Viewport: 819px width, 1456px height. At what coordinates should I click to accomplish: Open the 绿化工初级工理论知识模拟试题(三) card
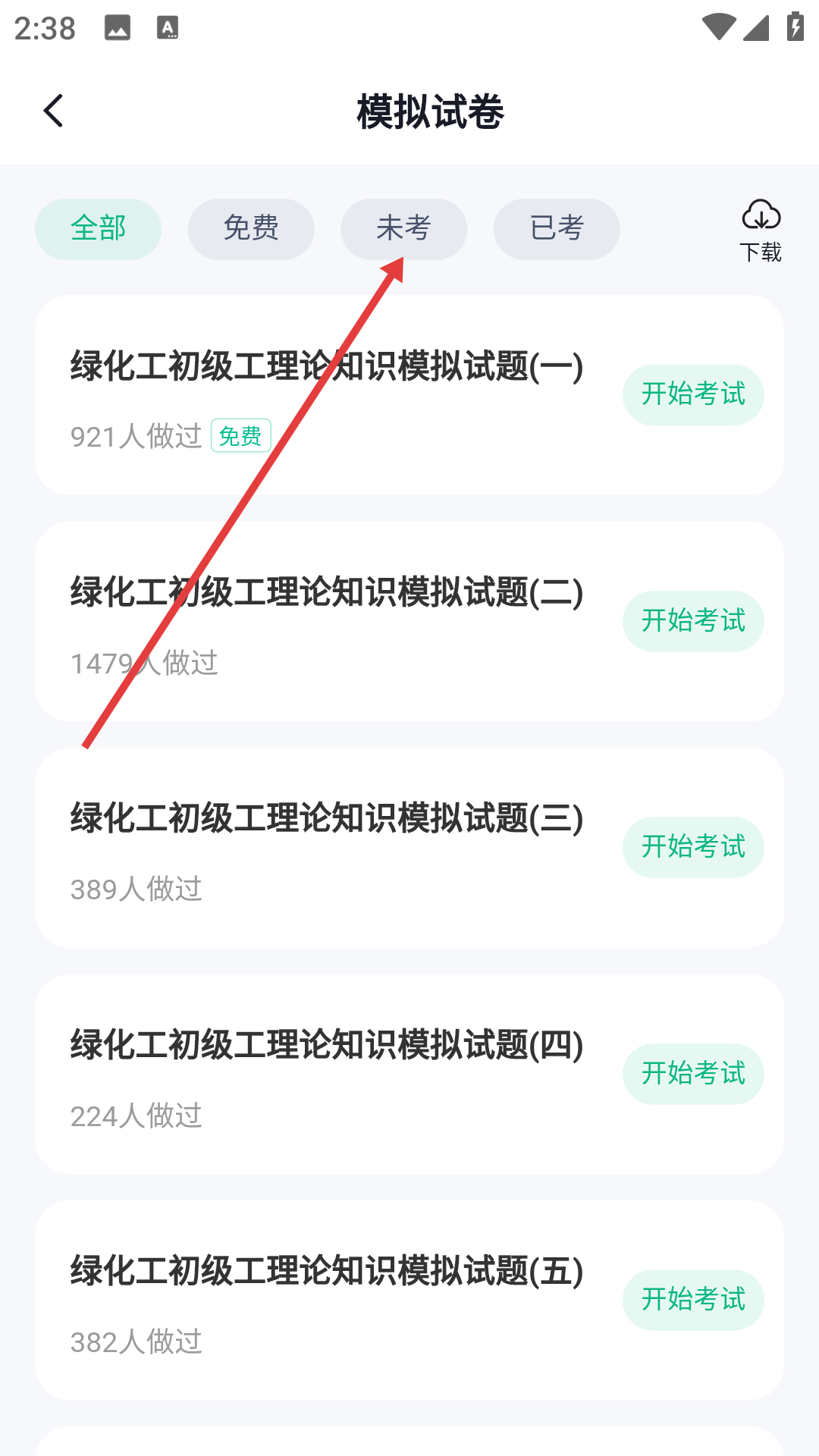point(409,848)
